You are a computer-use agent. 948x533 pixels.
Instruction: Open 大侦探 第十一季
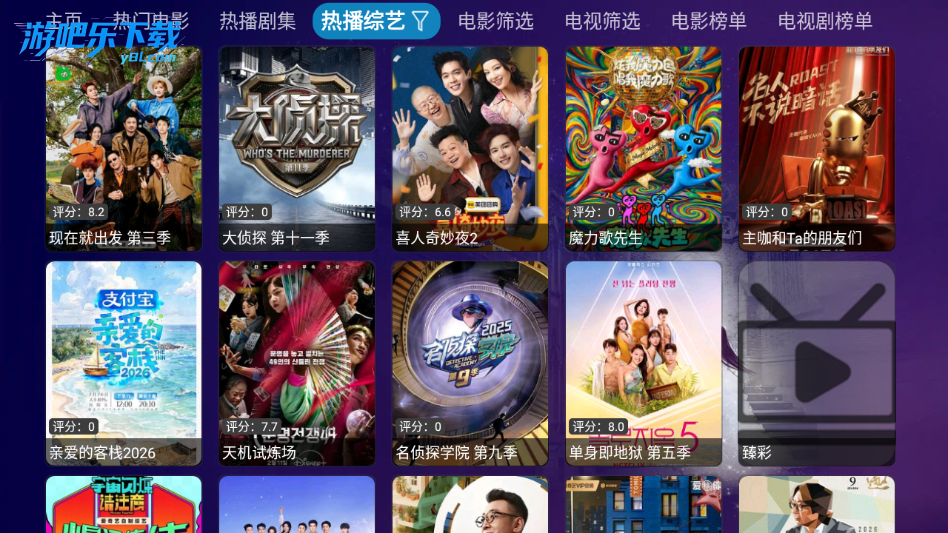(x=297, y=148)
